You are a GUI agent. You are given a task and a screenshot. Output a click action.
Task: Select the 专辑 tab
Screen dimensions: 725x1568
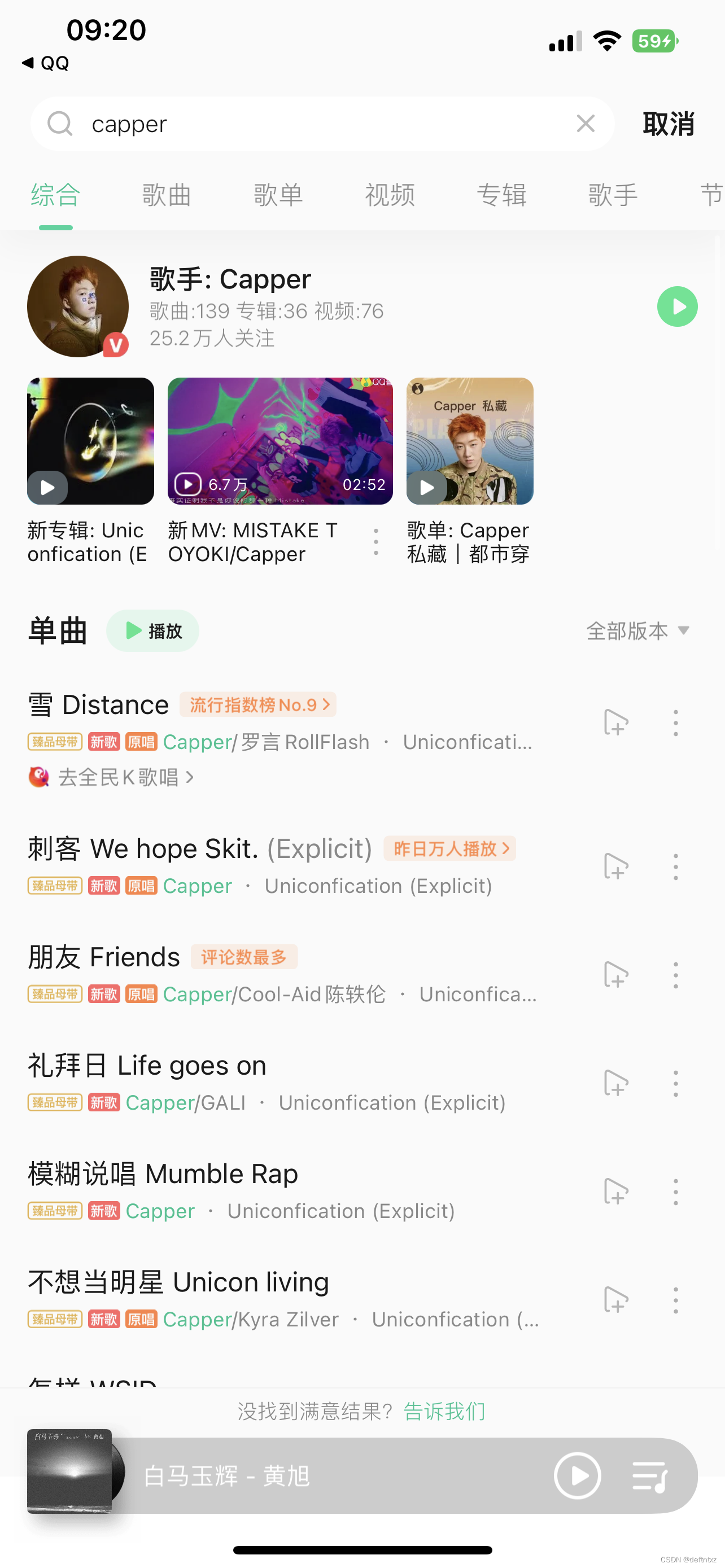point(501,195)
